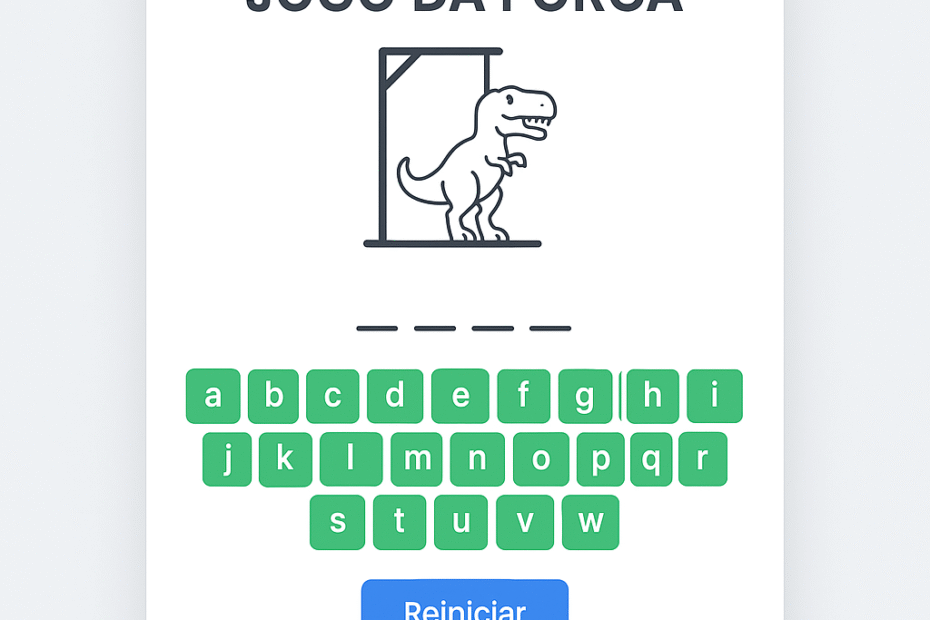Tap letter c
Image resolution: width=930 pixels, height=620 pixels.
click(333, 396)
